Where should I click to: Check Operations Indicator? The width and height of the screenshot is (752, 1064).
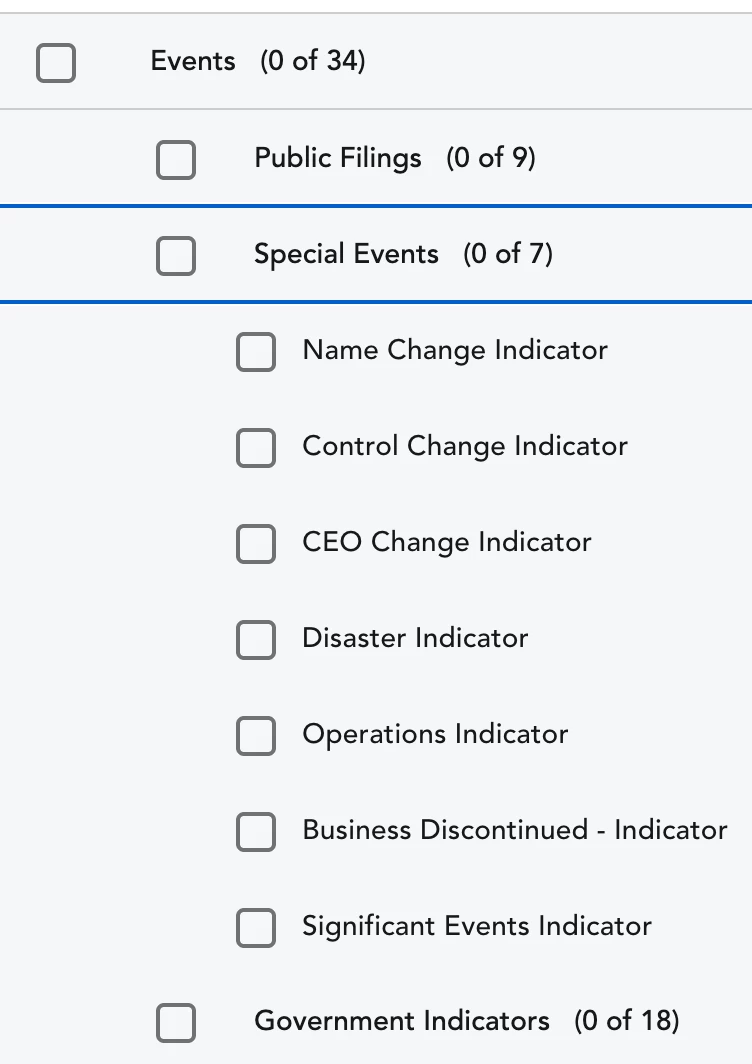click(256, 735)
